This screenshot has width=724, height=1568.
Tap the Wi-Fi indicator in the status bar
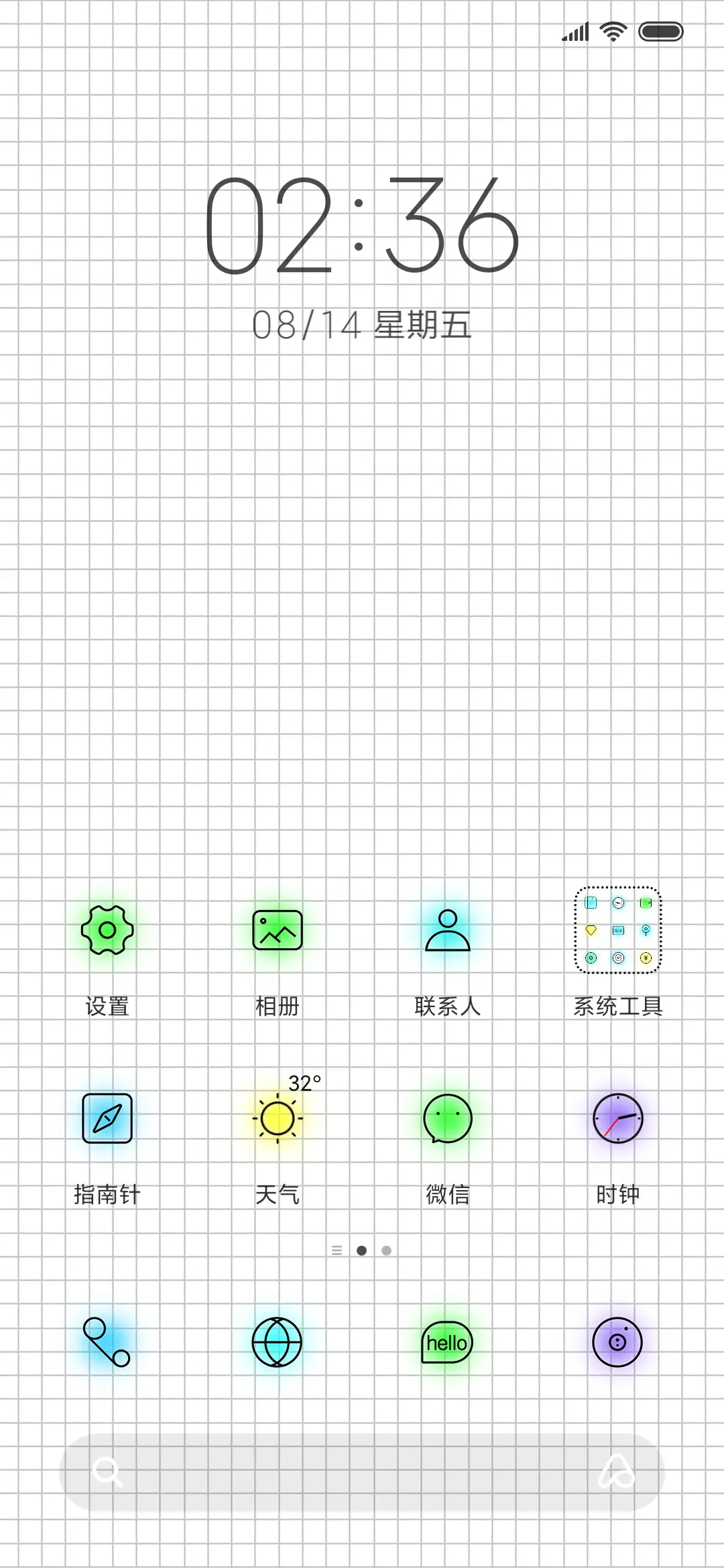coord(611,31)
